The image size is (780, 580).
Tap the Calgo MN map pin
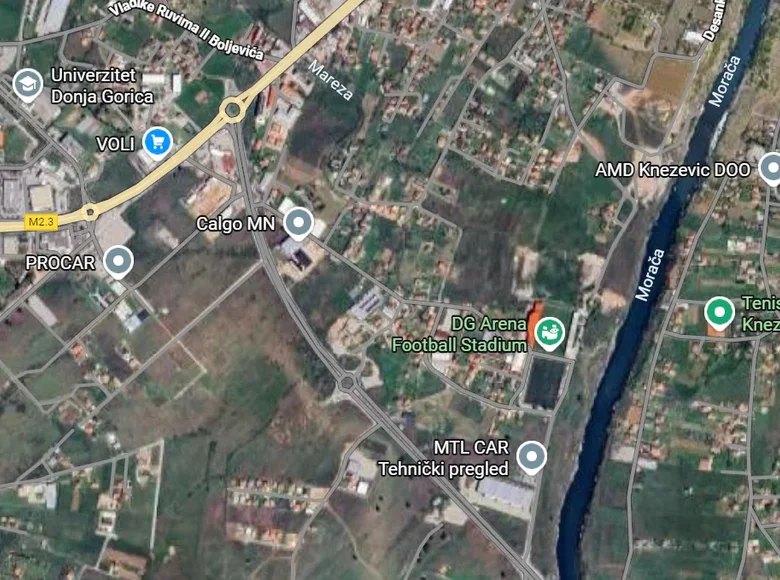tap(298, 223)
